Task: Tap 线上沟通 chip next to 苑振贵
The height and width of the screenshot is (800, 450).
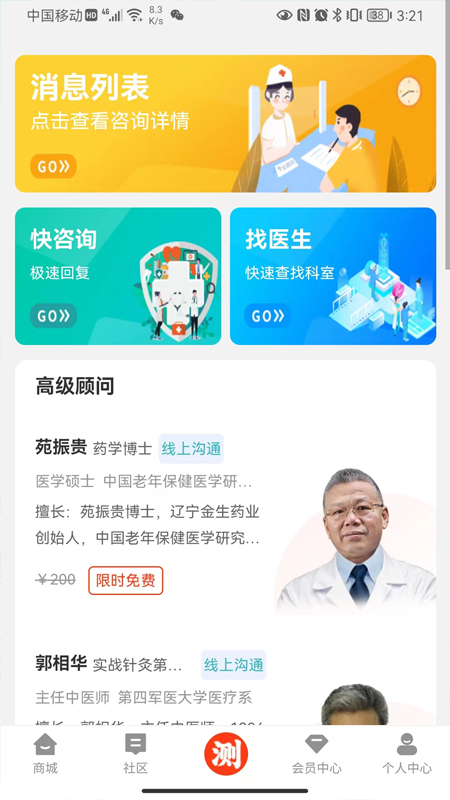Action: (x=191, y=448)
